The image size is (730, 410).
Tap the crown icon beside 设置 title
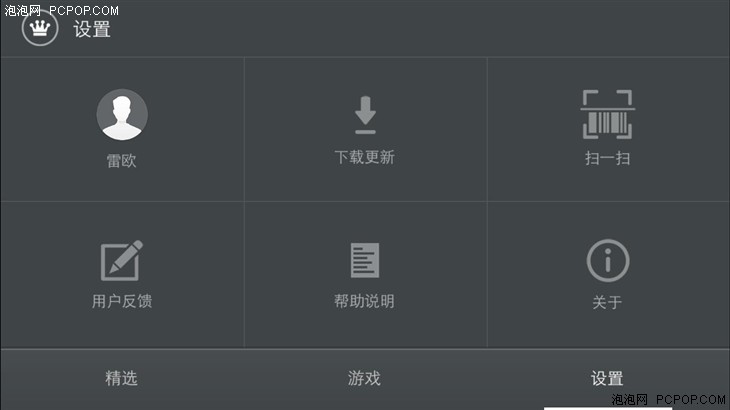(x=40, y=27)
